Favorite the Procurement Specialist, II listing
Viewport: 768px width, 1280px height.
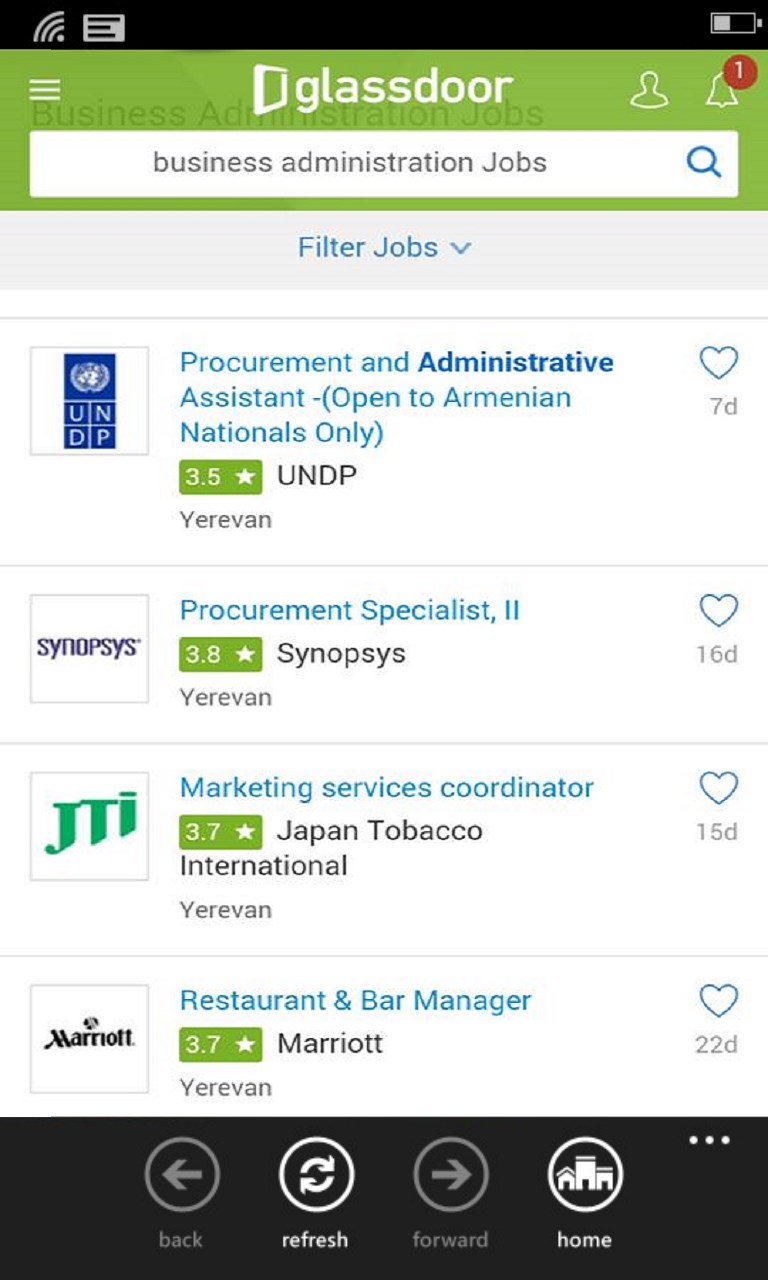[x=717, y=611]
